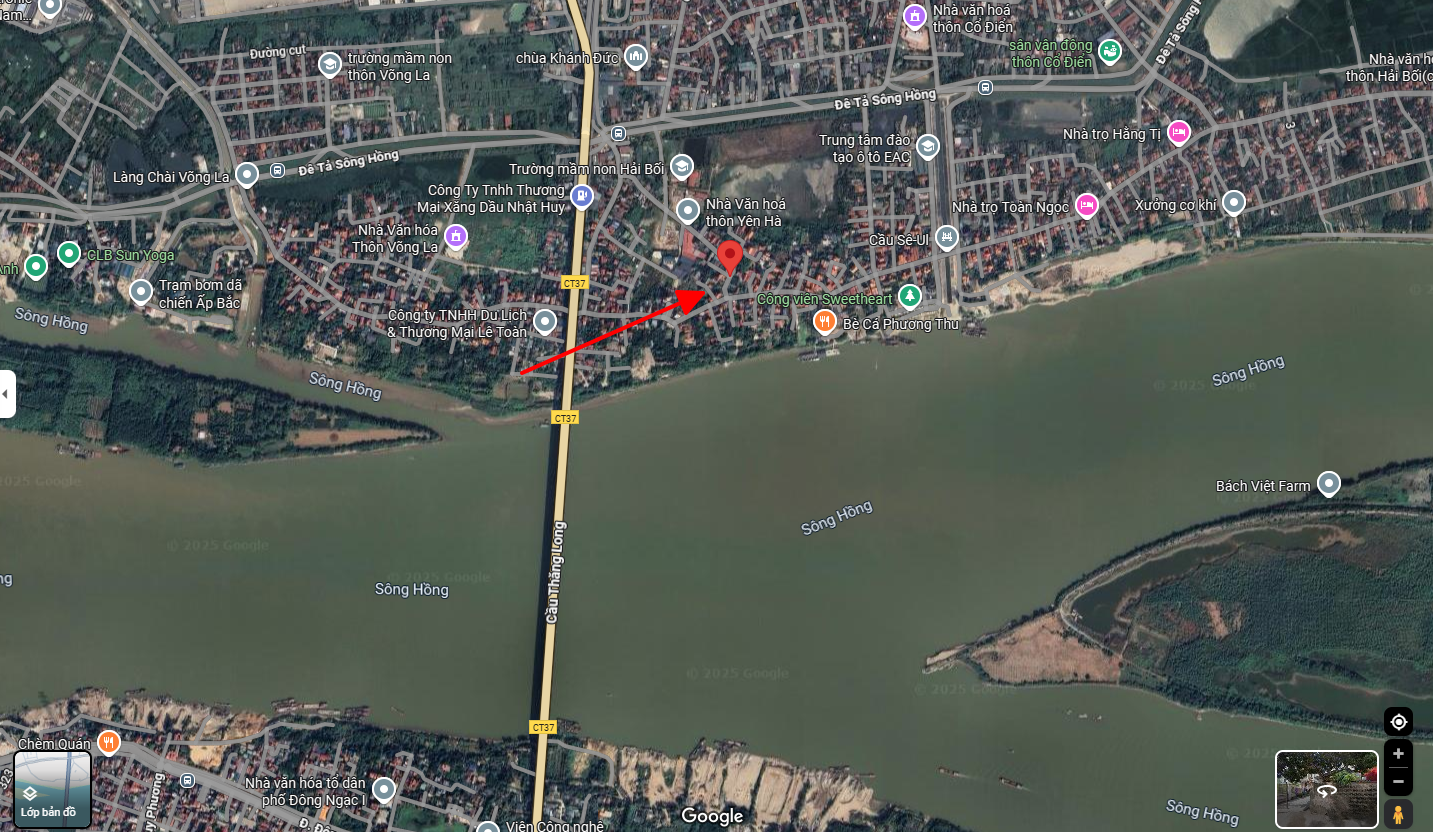This screenshot has height=832, width=1433.
Task: Open Nhà trọ Hằng Ti lodging marker
Action: tap(1179, 132)
